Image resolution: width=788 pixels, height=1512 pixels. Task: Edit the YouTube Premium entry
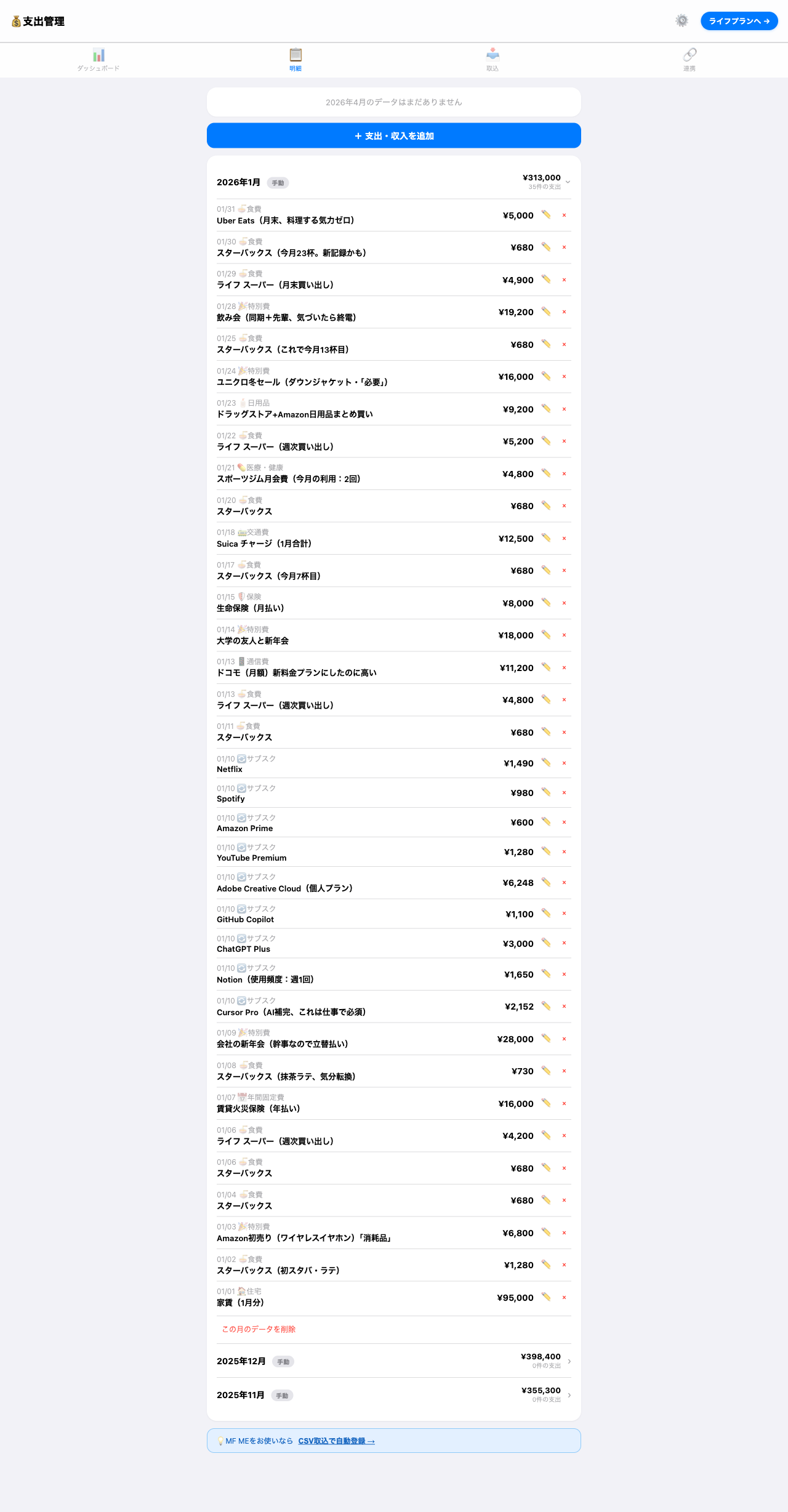click(546, 851)
